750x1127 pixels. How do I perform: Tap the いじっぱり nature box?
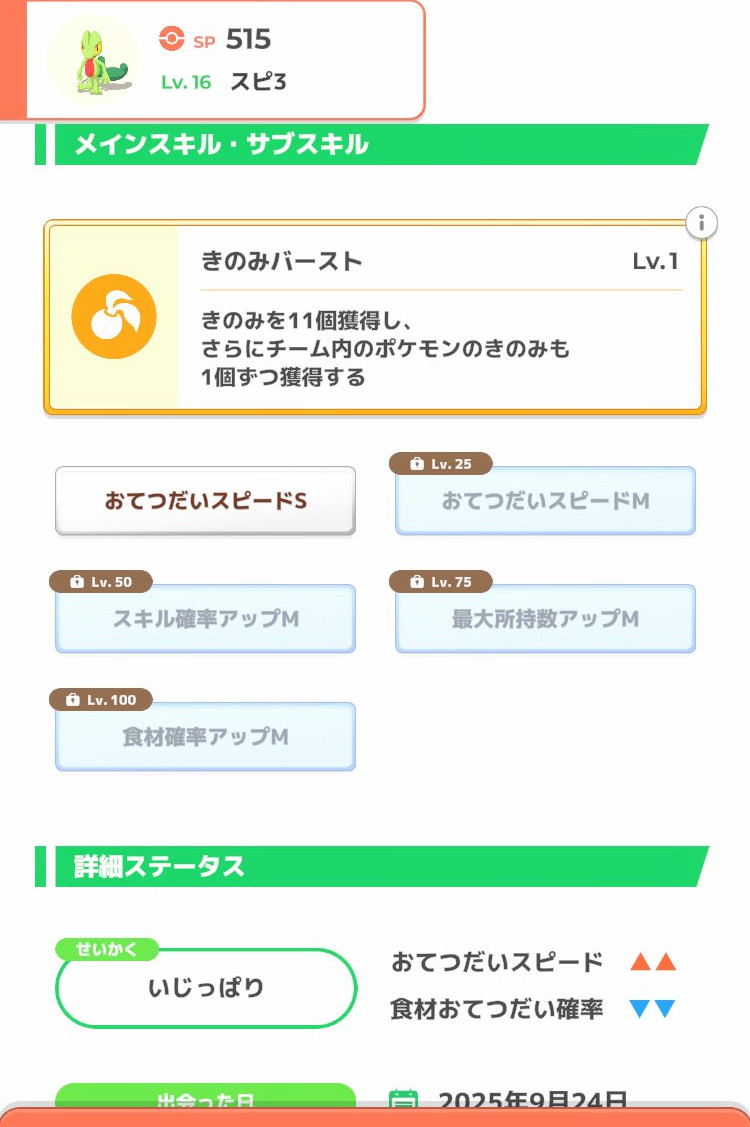[206, 988]
